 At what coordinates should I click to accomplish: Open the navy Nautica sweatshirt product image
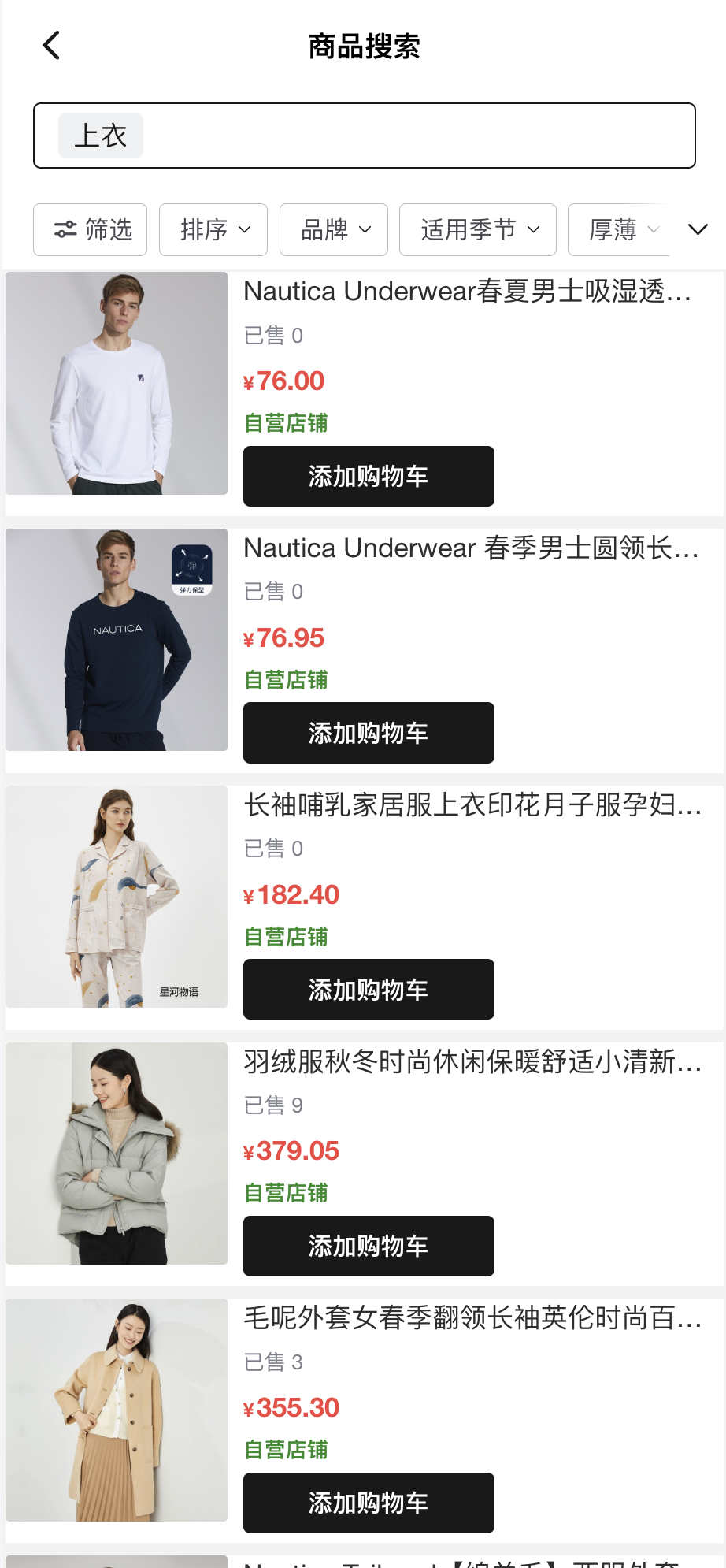pos(117,640)
